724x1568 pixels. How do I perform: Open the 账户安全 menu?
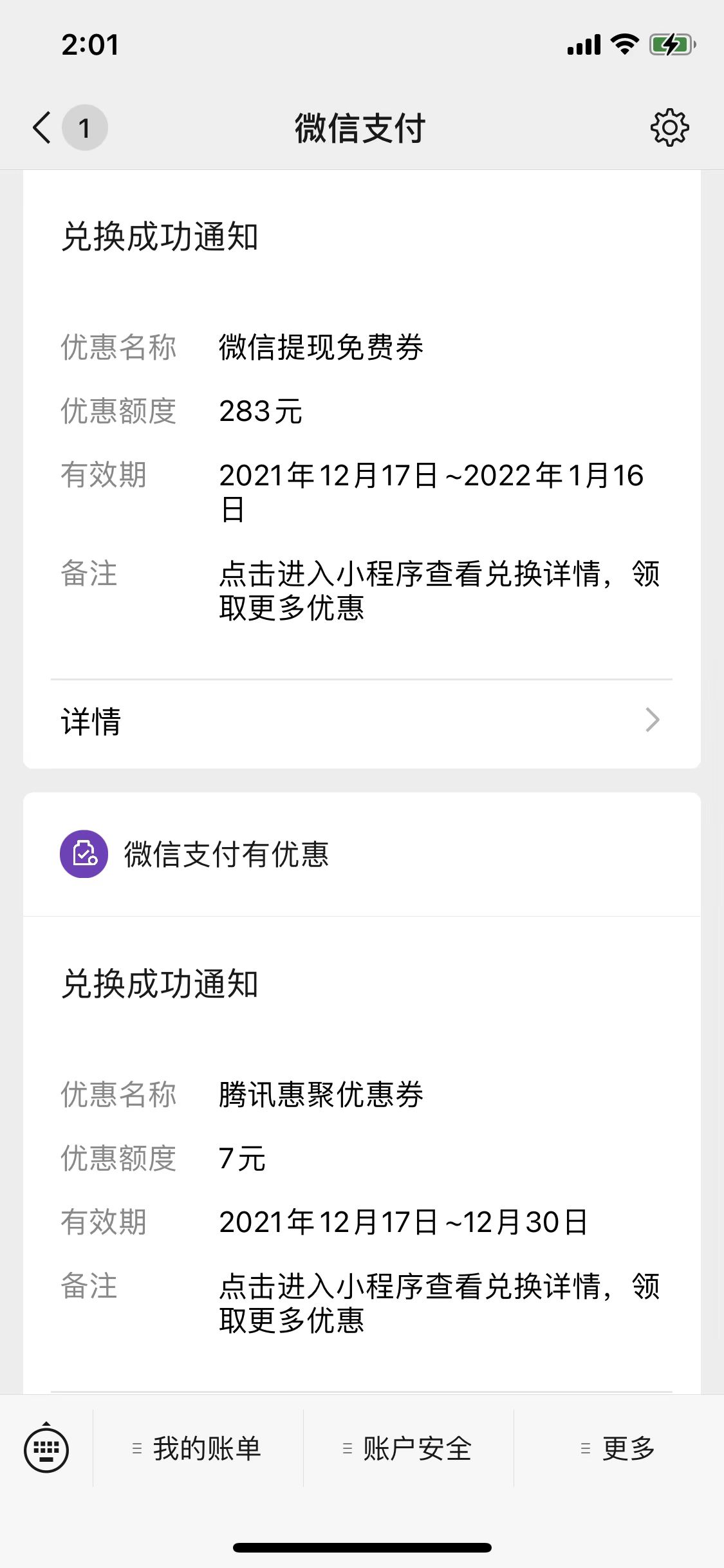click(409, 1448)
